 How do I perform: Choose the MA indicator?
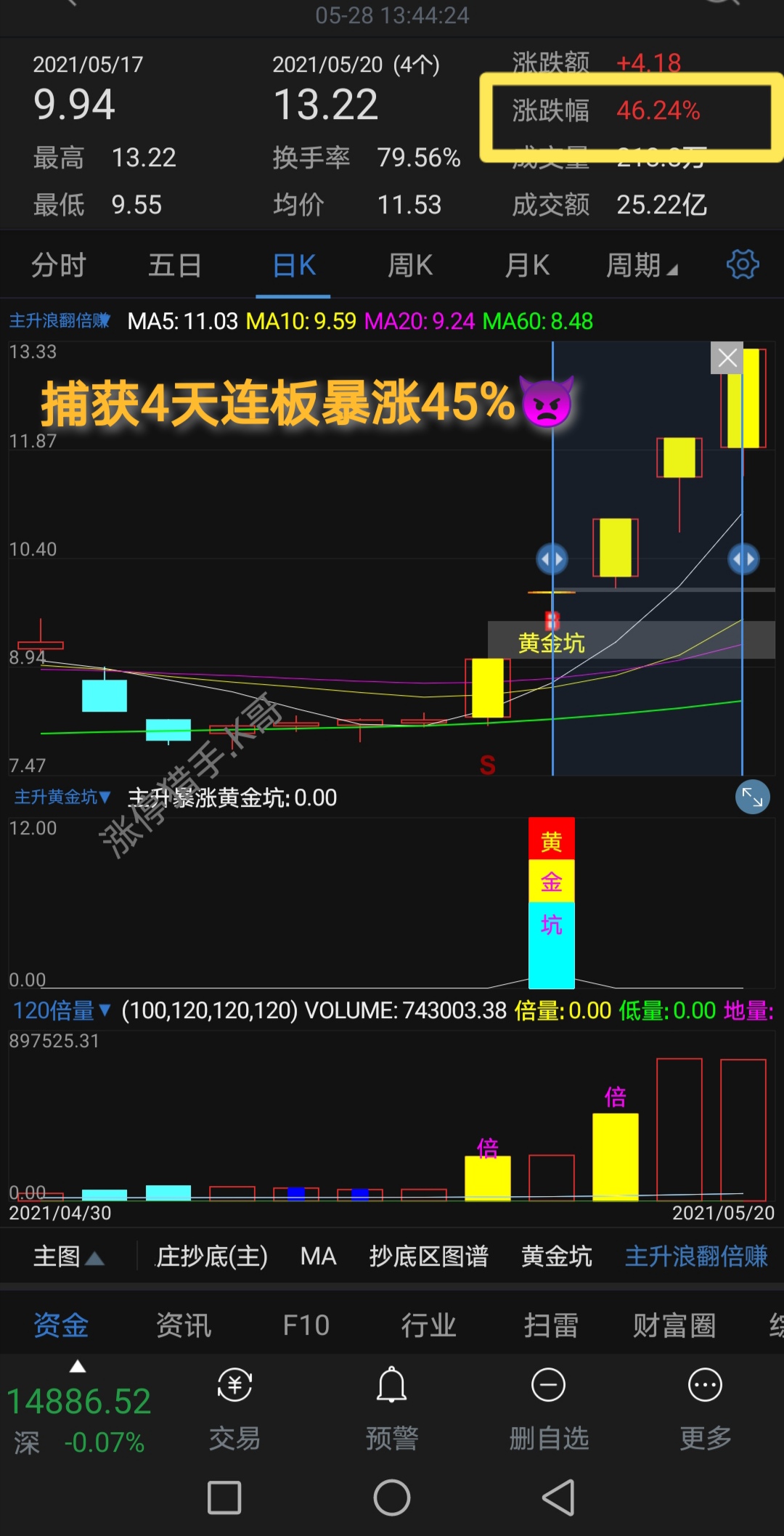pyautogui.click(x=318, y=1256)
